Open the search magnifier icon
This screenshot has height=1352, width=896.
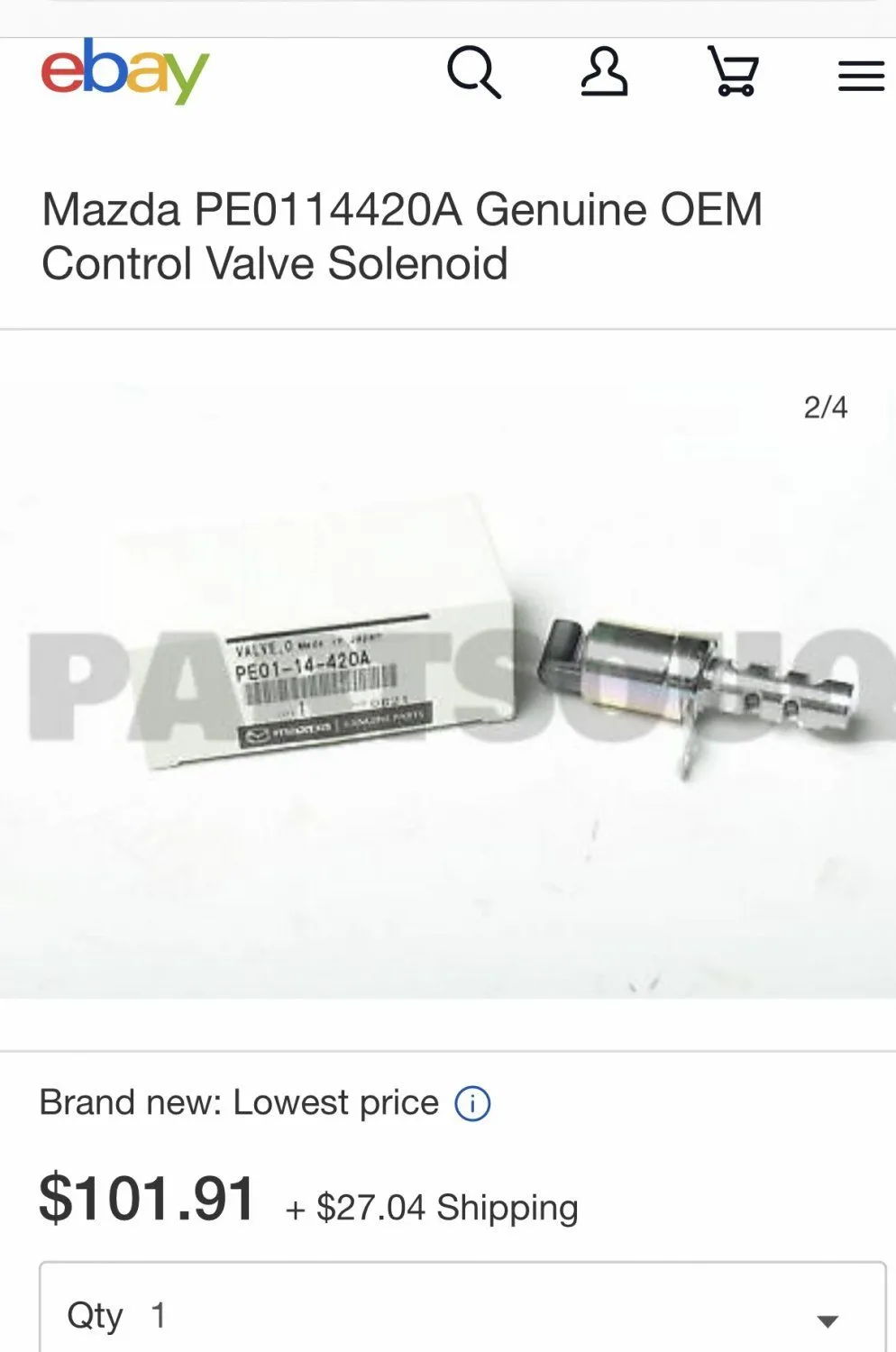click(x=473, y=71)
